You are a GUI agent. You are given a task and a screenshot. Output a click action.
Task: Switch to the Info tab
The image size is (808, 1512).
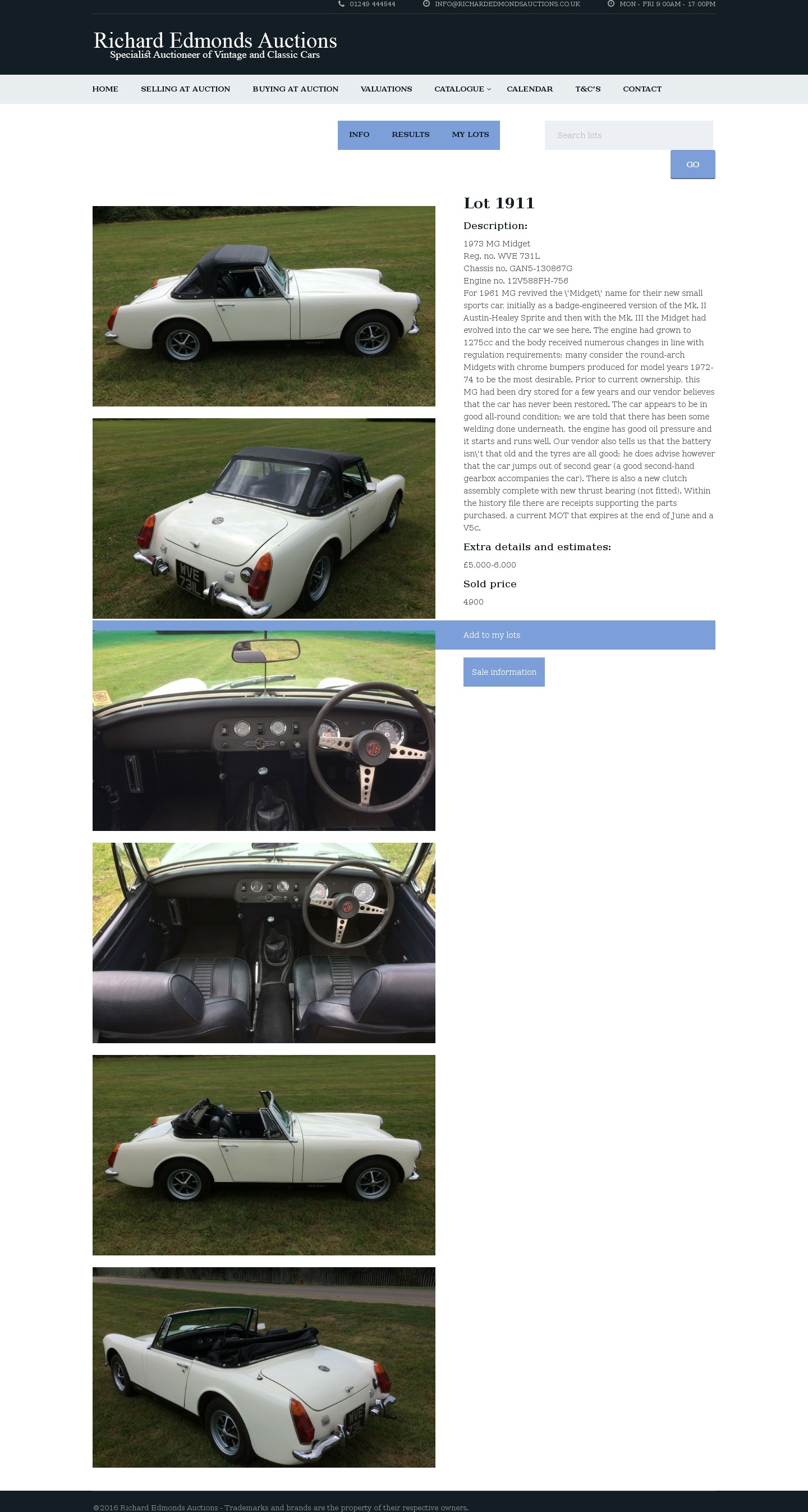click(359, 135)
